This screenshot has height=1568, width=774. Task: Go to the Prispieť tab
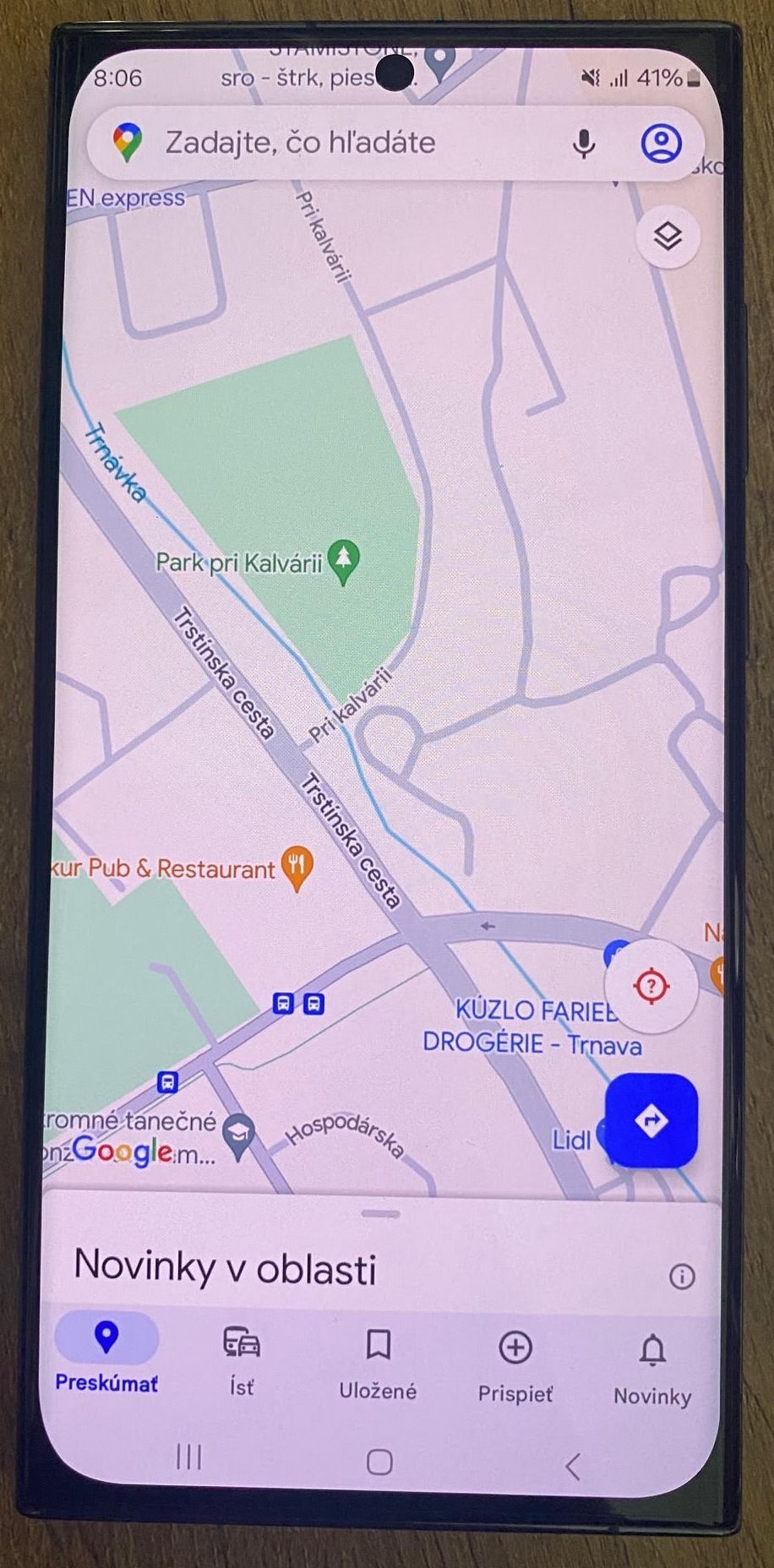tap(515, 1367)
